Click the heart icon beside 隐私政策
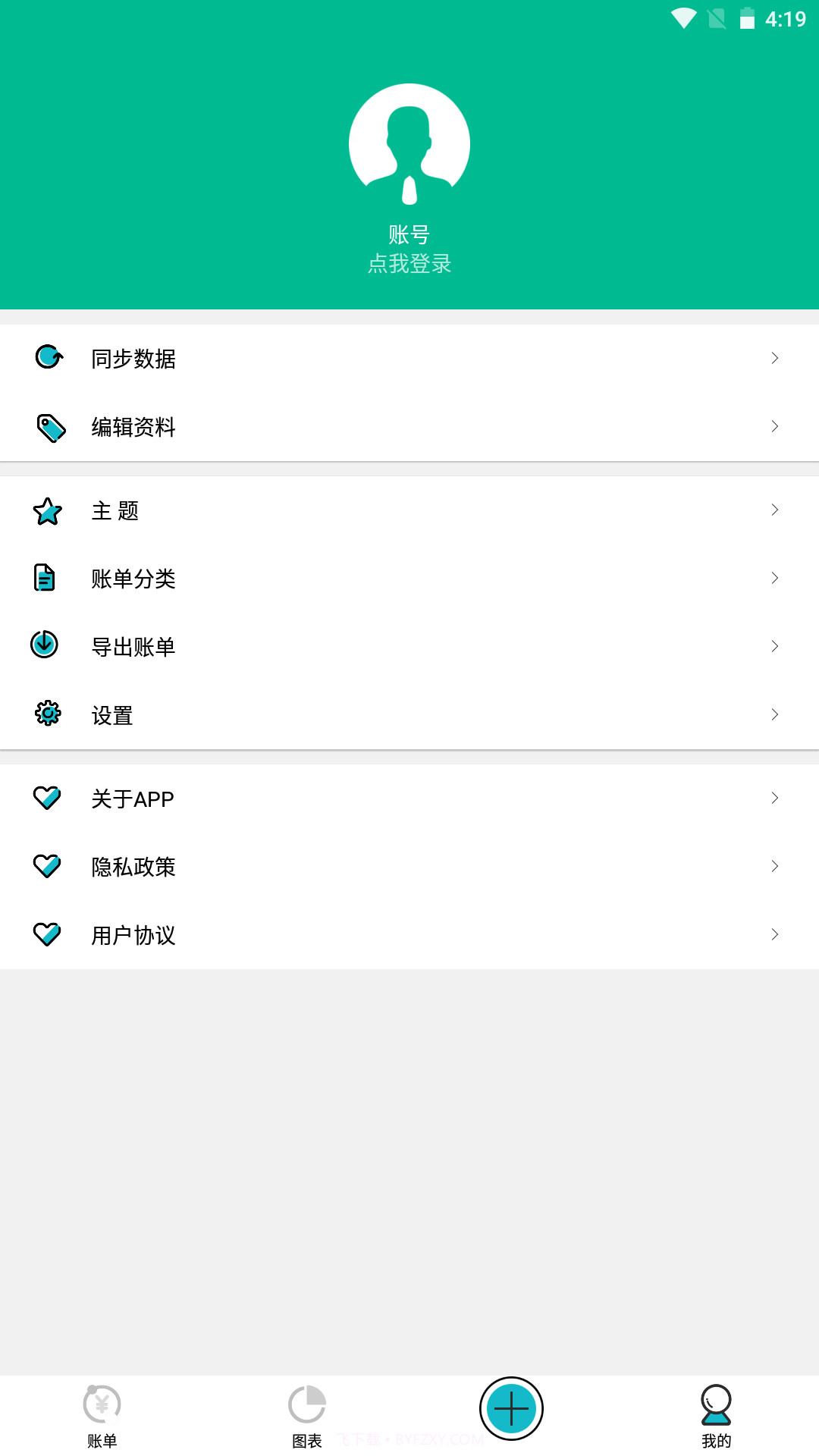819x1456 pixels. (x=47, y=865)
